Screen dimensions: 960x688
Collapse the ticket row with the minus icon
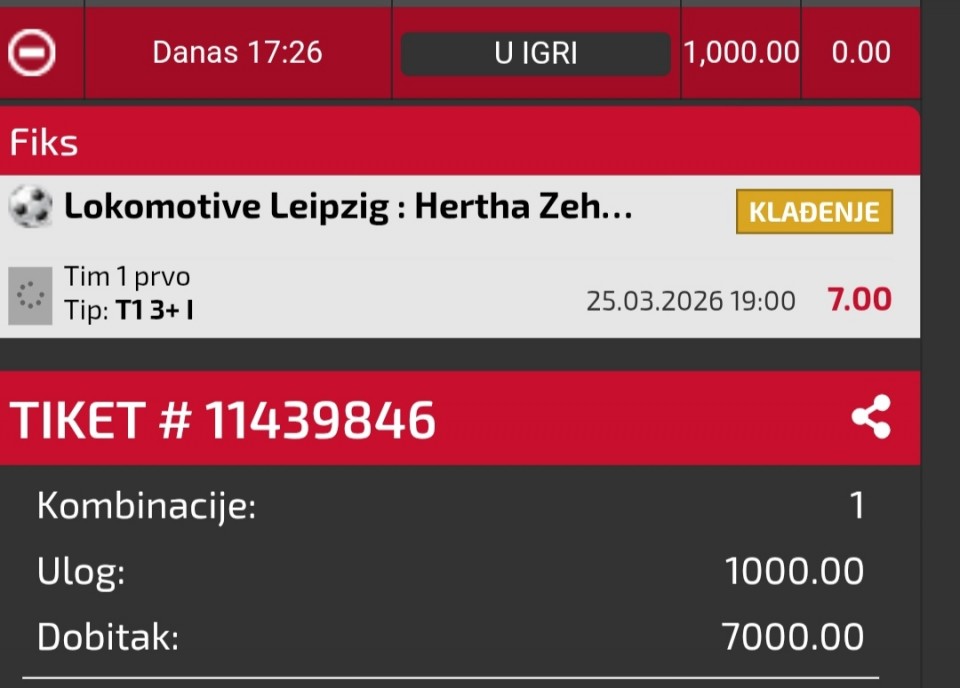(x=32, y=53)
